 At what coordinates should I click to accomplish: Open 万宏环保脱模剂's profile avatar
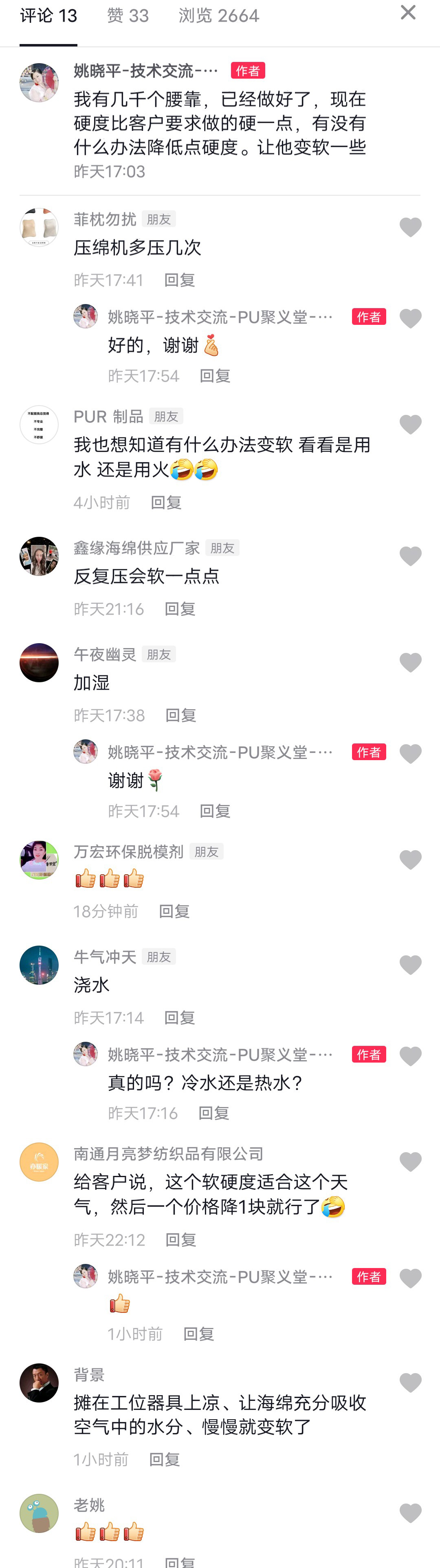[39, 860]
